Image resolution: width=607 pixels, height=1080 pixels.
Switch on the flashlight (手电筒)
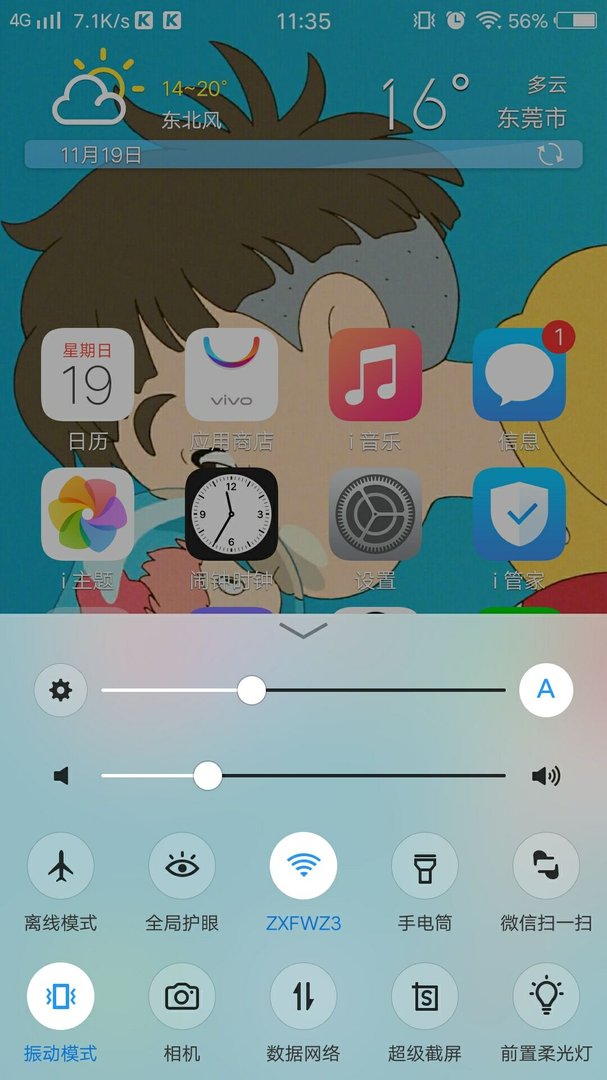(425, 866)
